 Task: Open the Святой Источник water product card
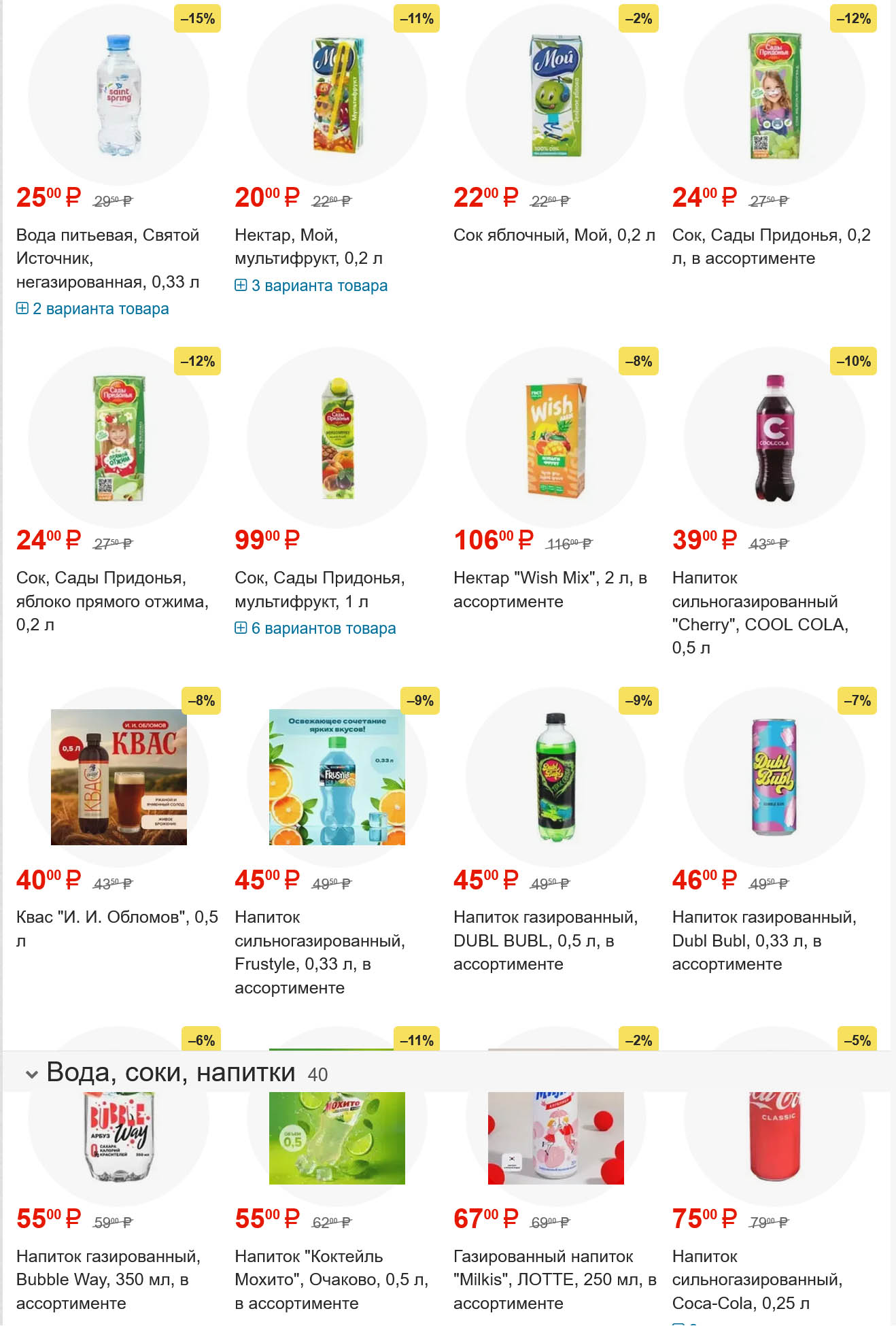[107, 258]
